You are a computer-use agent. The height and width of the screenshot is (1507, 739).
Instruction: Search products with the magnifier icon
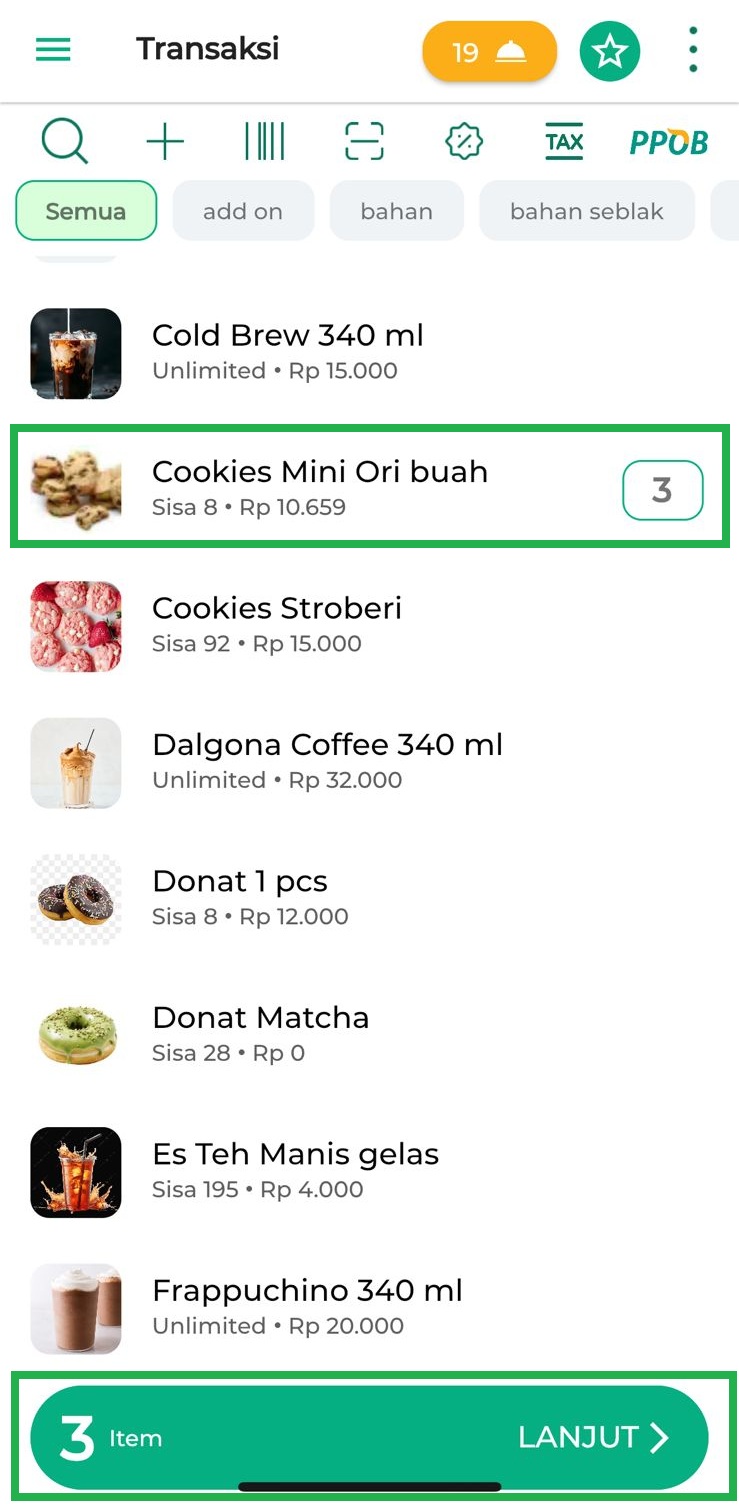[65, 142]
